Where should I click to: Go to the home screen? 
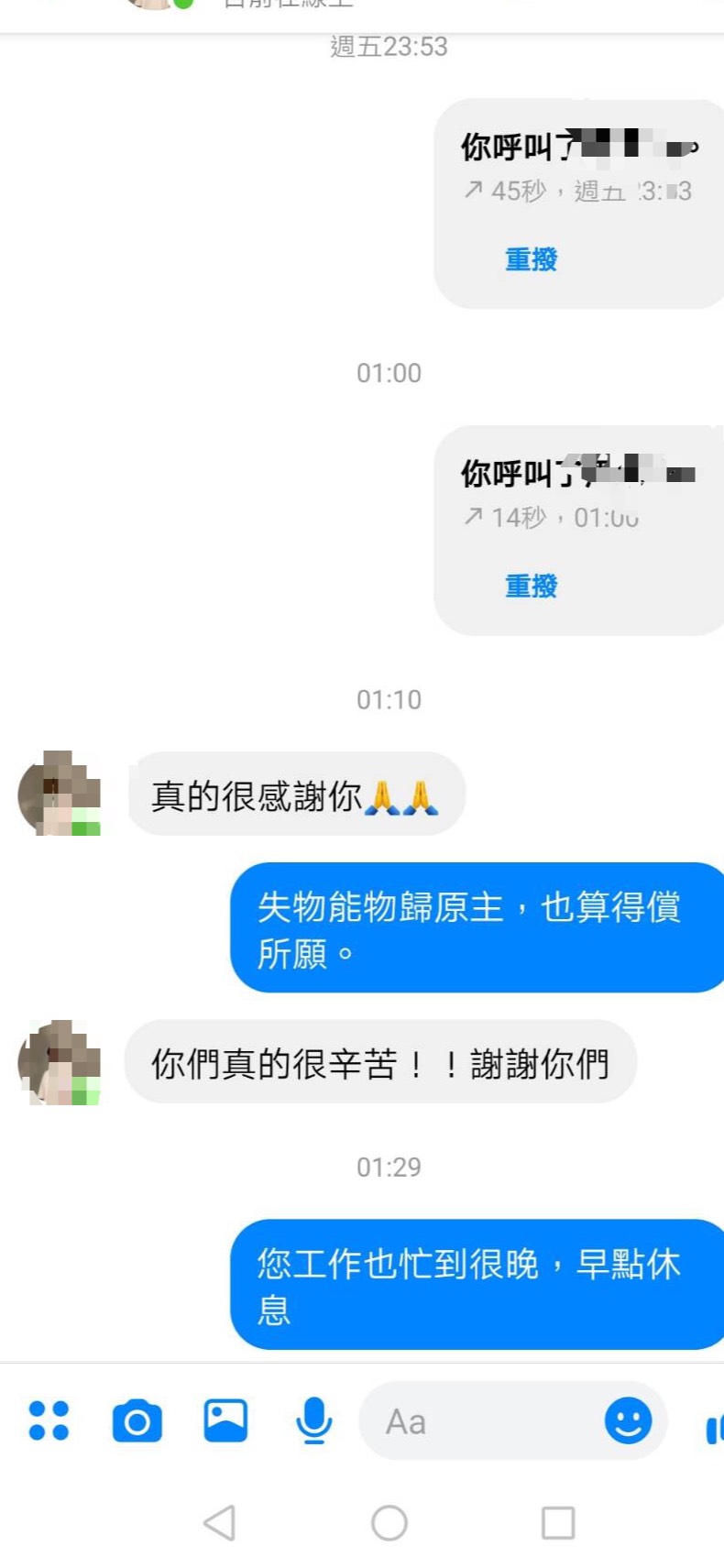pos(389,1523)
